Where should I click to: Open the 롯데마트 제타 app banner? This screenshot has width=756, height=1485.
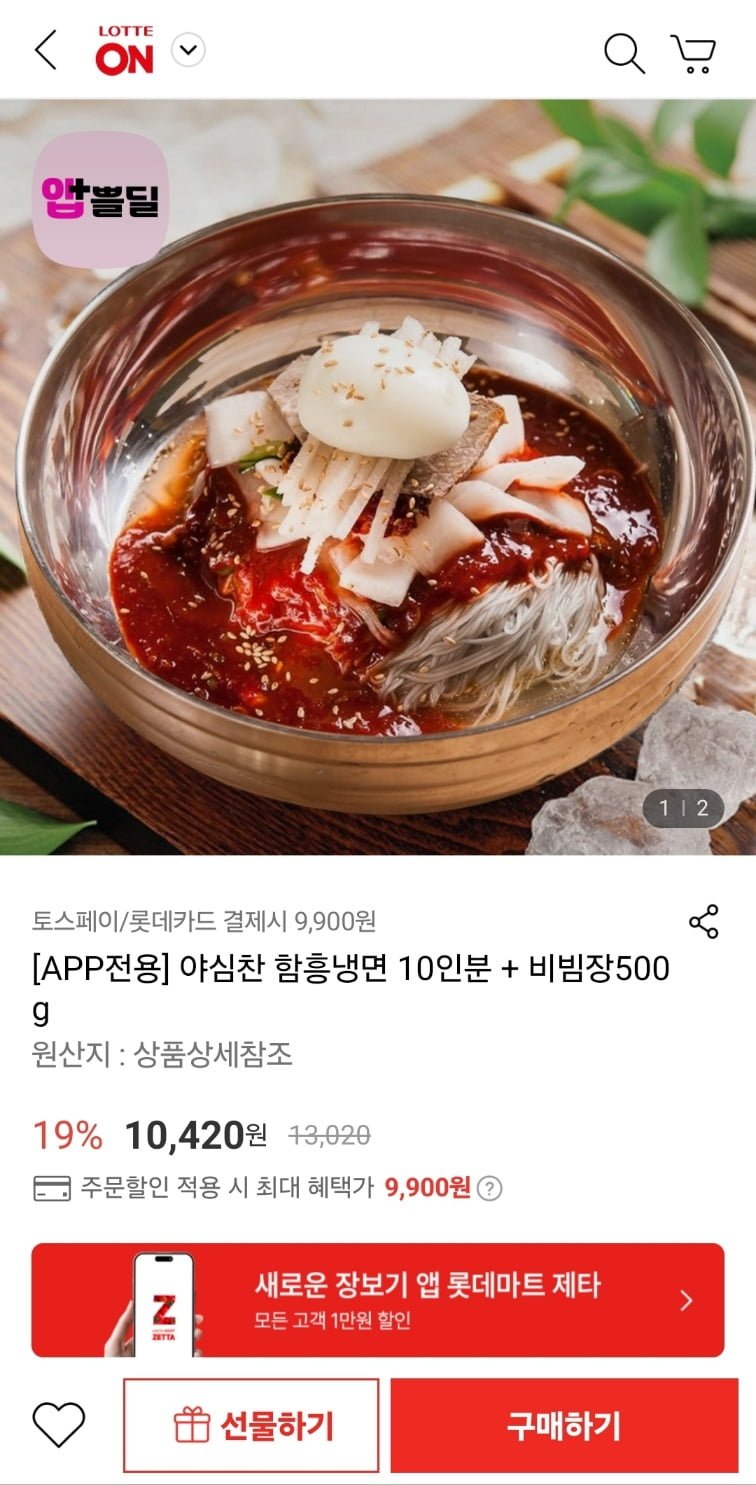[x=378, y=1300]
